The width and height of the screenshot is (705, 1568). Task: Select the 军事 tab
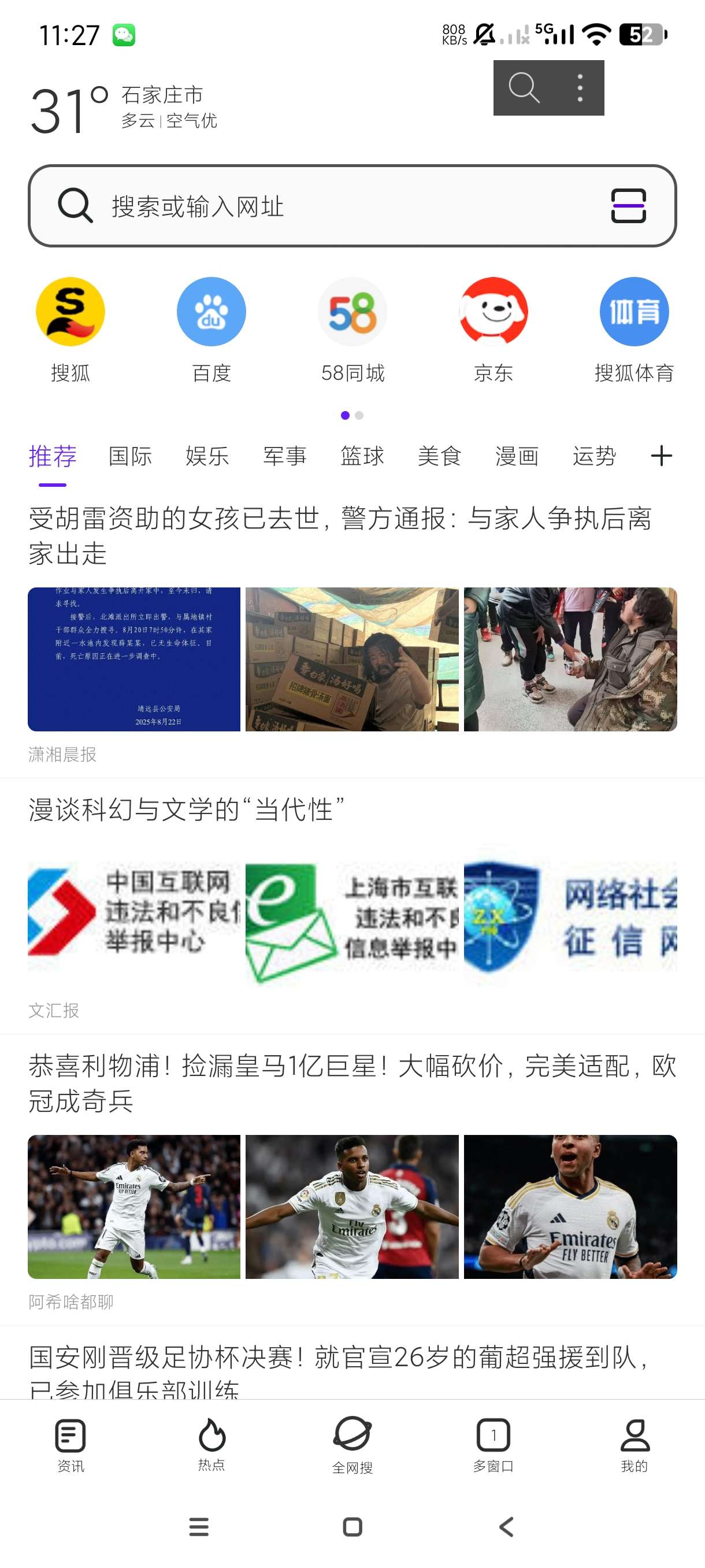pyautogui.click(x=284, y=456)
